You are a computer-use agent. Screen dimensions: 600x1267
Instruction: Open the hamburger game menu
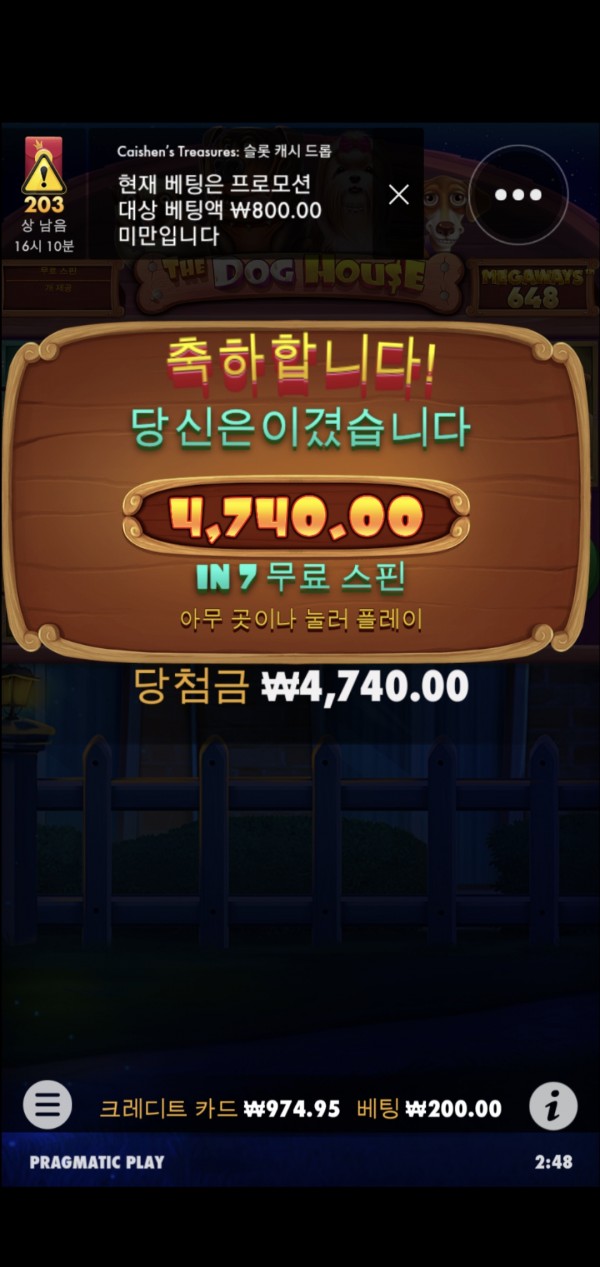pyautogui.click(x=48, y=1105)
